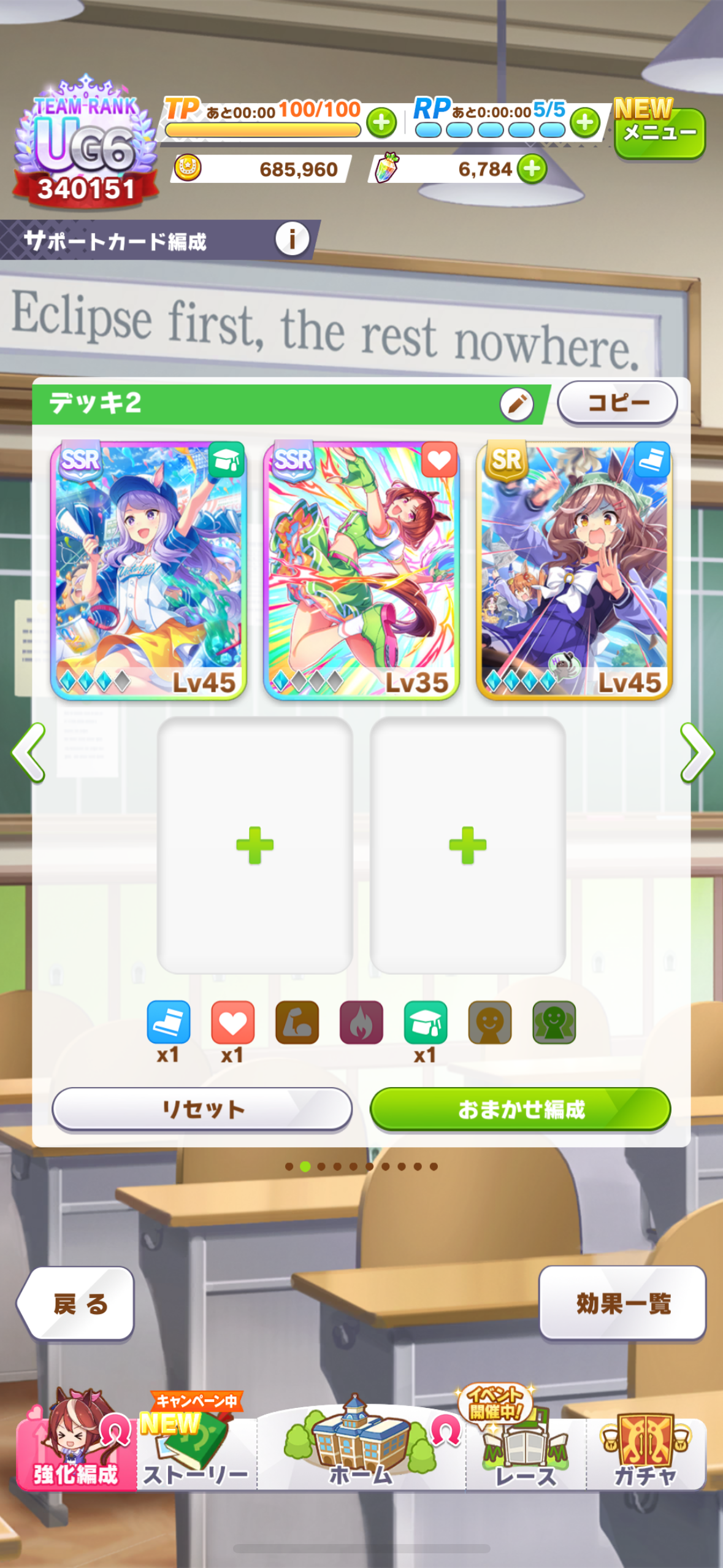Open the info icon beside サポートカード編成
The width and height of the screenshot is (723, 1568).
[292, 239]
